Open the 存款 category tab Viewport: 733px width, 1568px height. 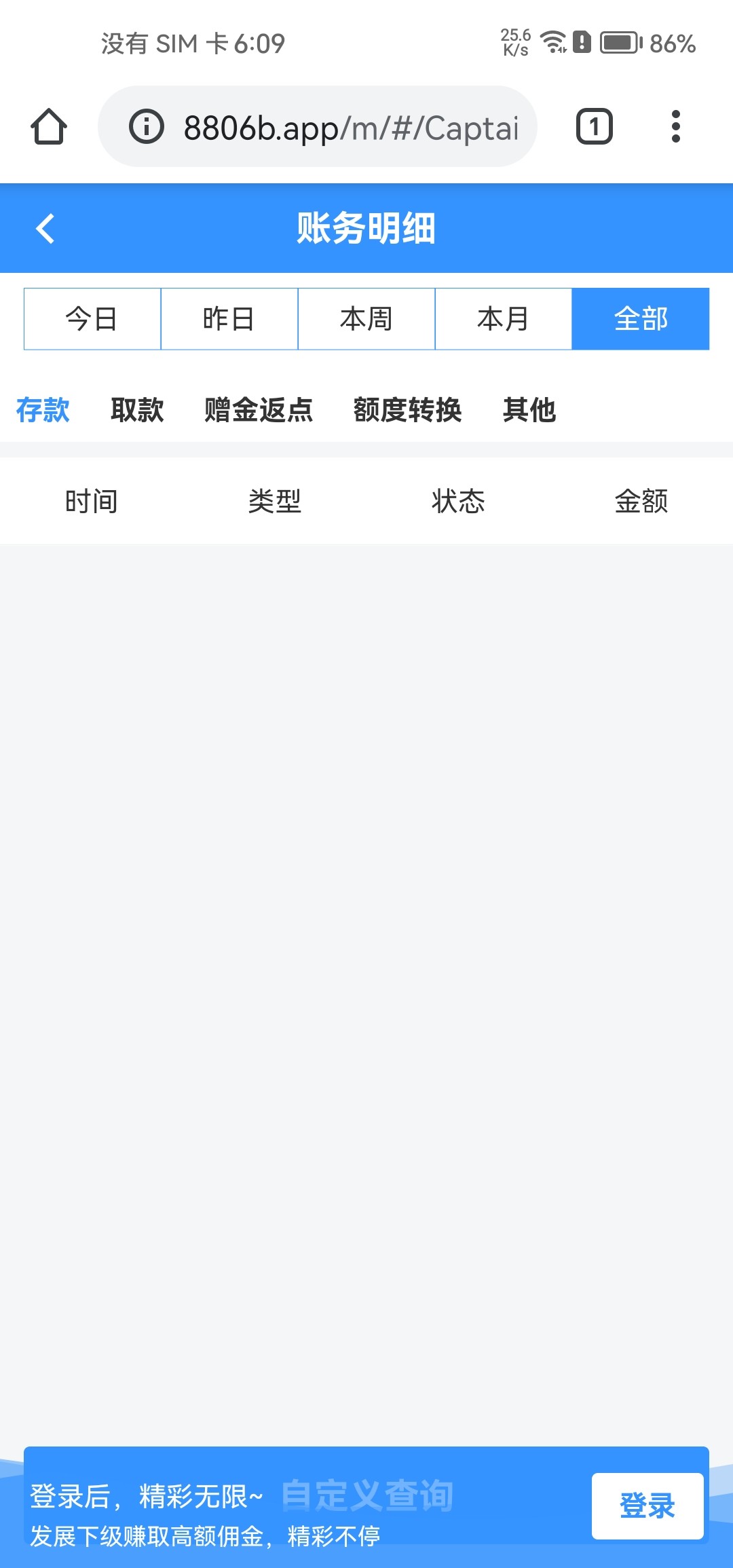coord(43,410)
